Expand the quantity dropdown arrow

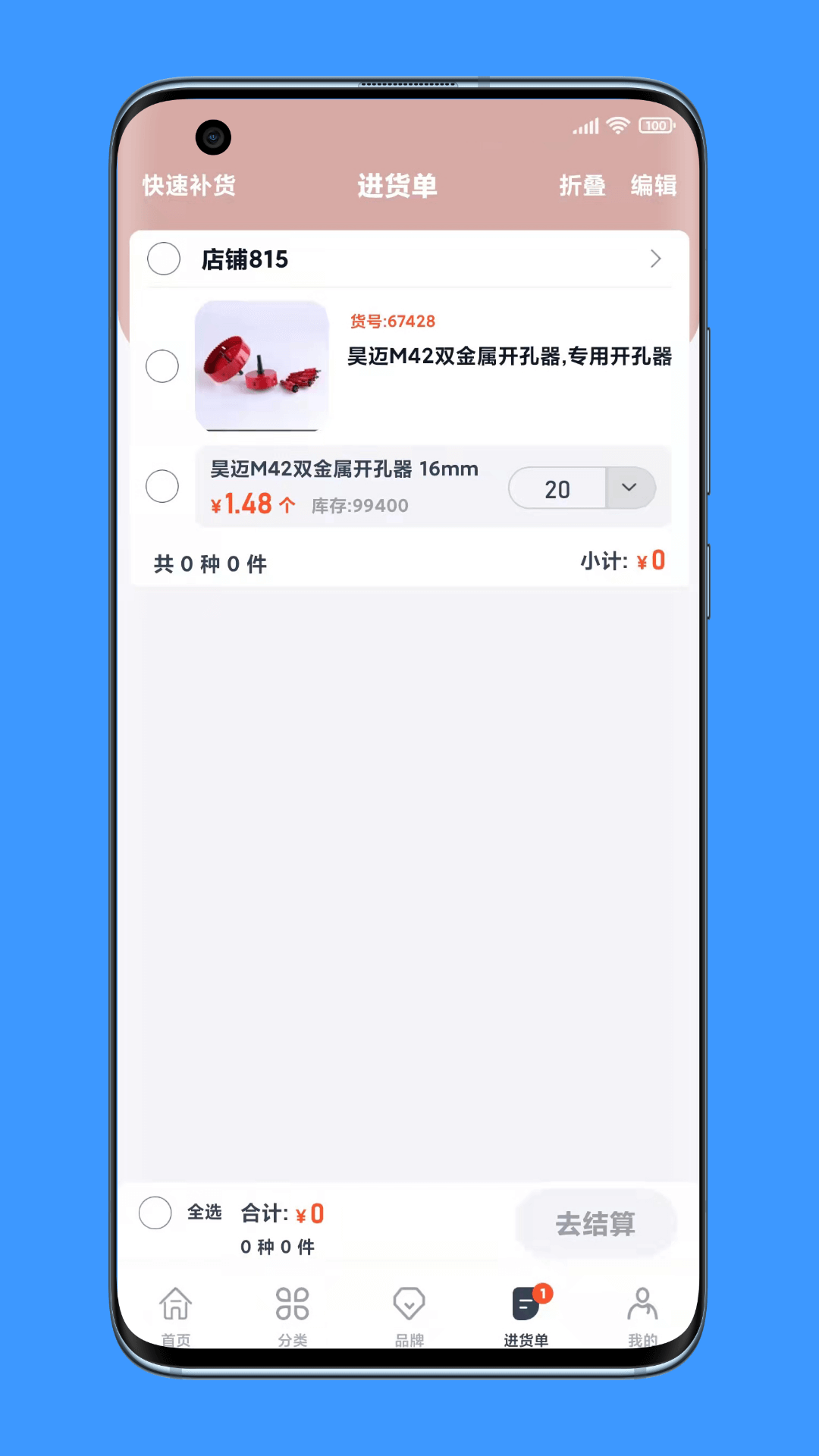pyautogui.click(x=629, y=488)
